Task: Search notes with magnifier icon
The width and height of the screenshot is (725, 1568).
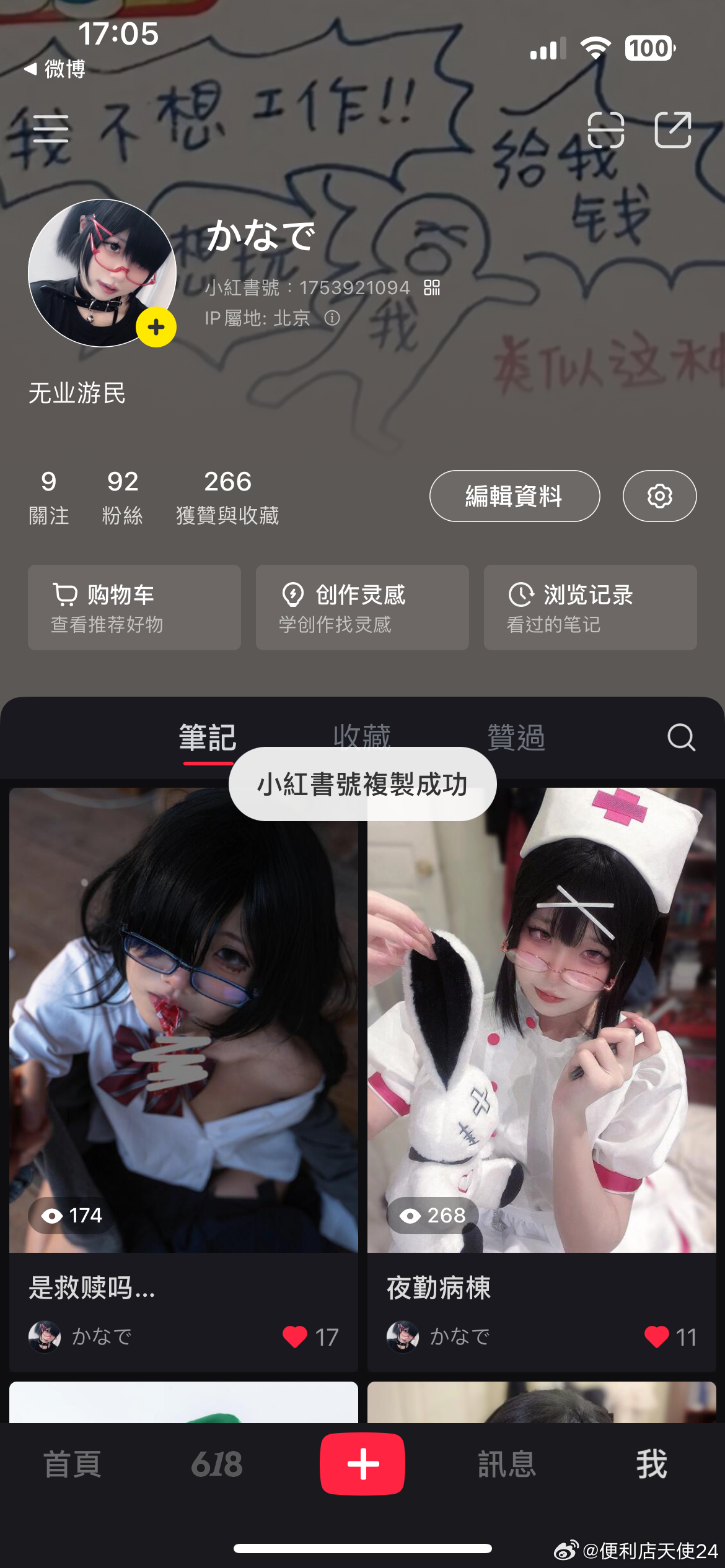Action: point(681,737)
